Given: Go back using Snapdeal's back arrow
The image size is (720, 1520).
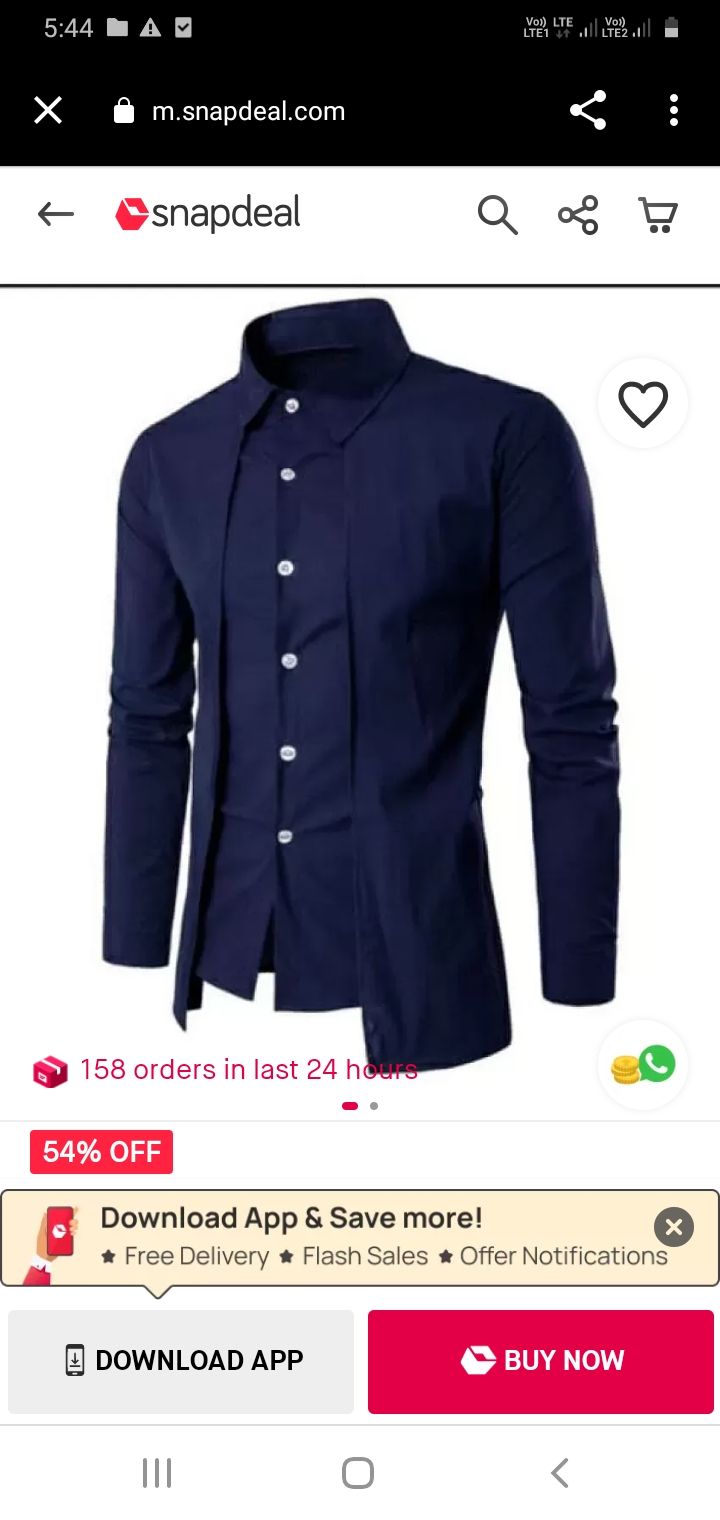Looking at the screenshot, I should (x=56, y=214).
